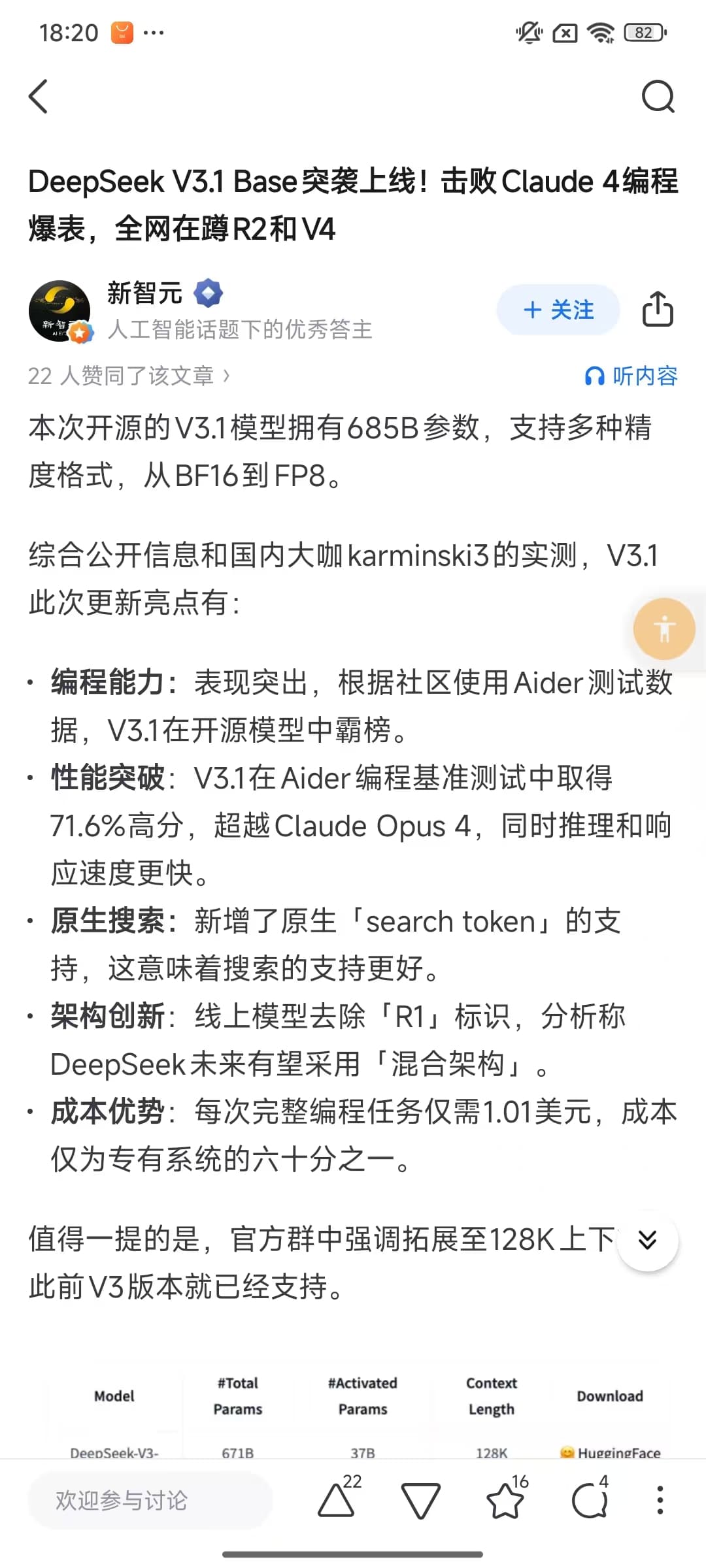View the 22 people who upvoted
Screen dimensions: 706x1568
coord(129,376)
